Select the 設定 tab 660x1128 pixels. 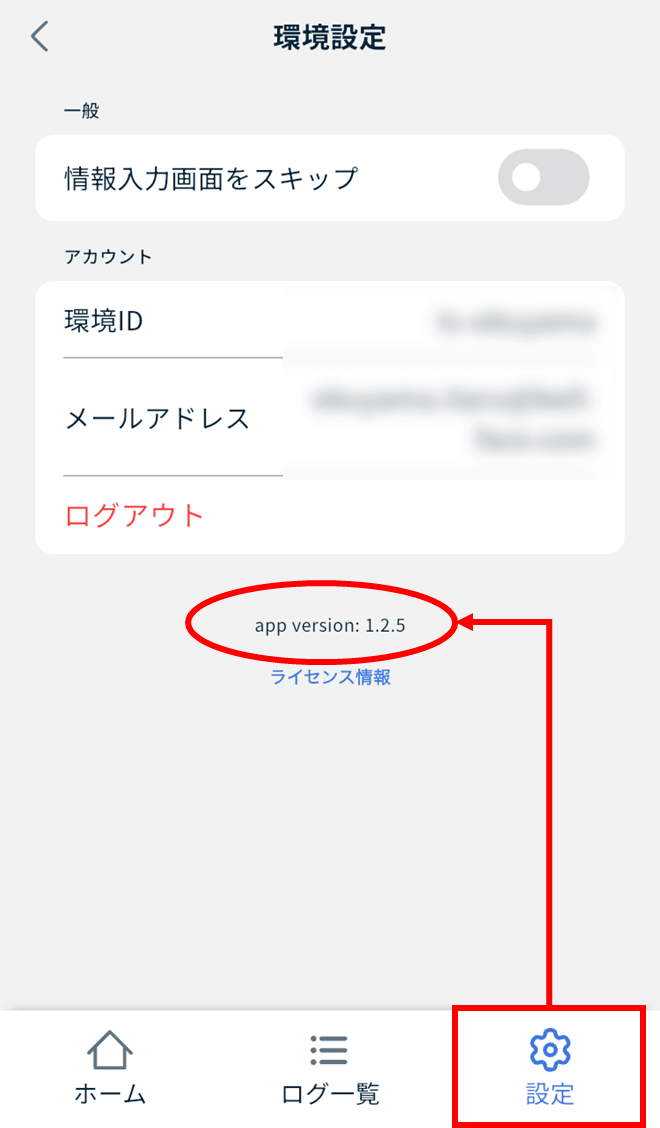pos(549,1068)
